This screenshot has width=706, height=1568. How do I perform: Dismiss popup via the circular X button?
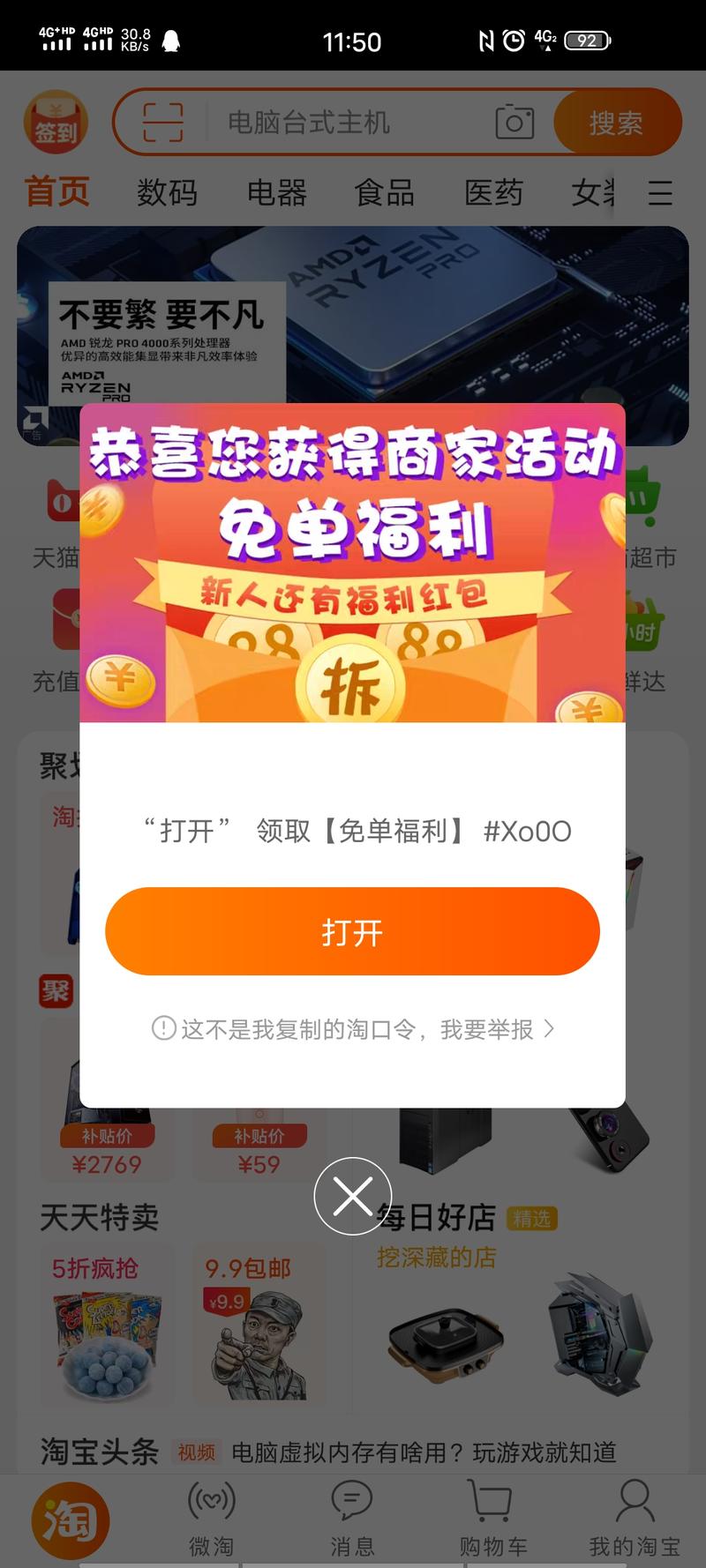352,1197
